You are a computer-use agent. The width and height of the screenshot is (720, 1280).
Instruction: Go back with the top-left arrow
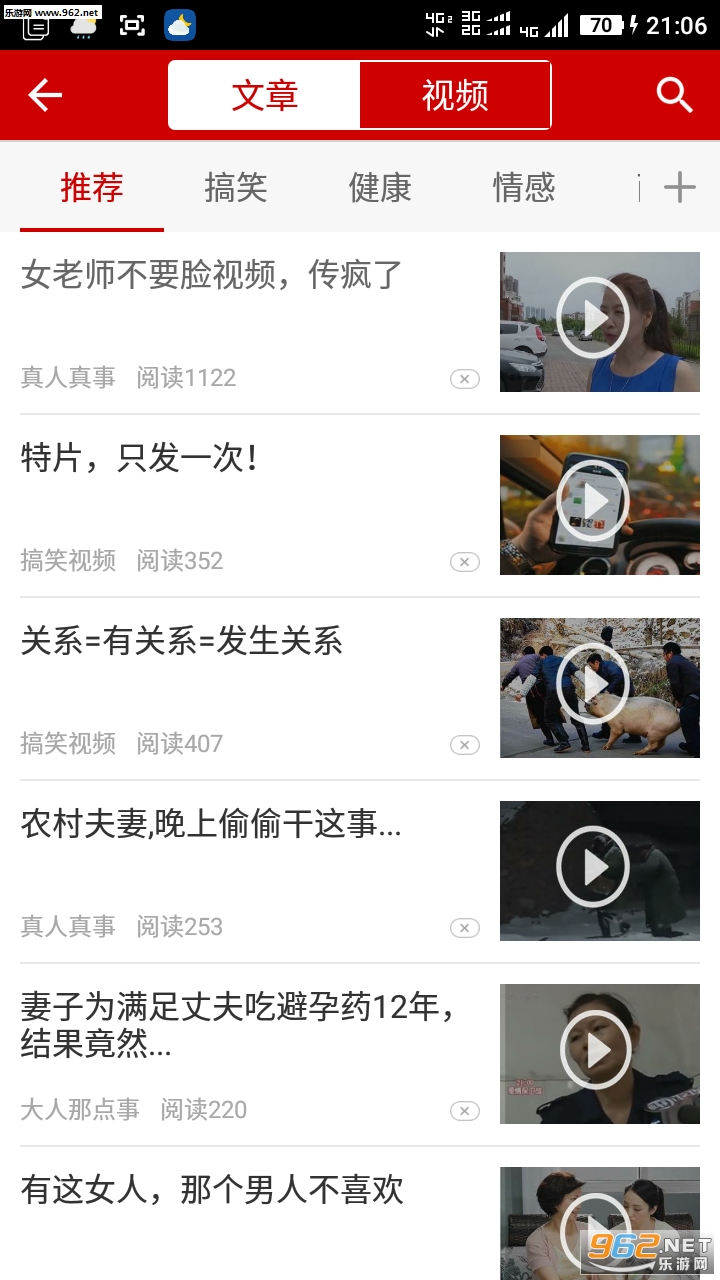click(45, 95)
